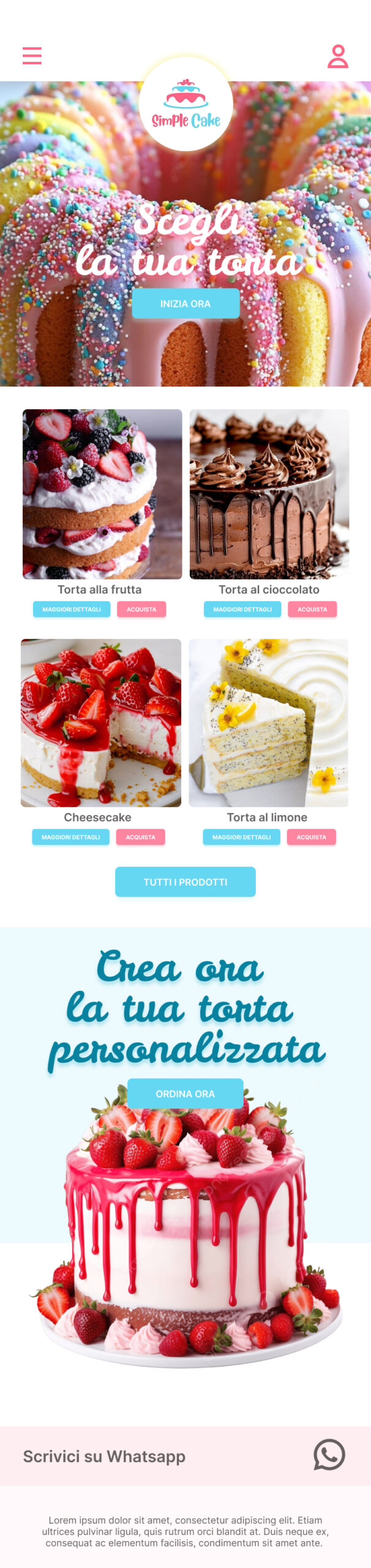Viewport: 371px width, 1568px height.
Task: Buy the Torta alla frutta
Action: click(141, 609)
